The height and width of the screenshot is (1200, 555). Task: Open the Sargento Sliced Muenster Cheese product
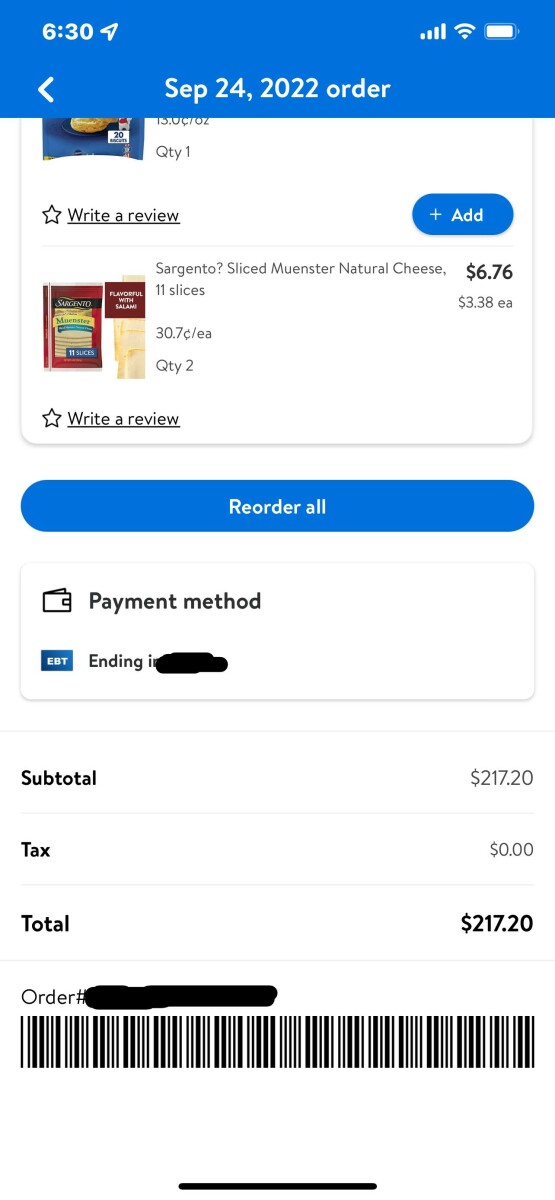(300, 279)
